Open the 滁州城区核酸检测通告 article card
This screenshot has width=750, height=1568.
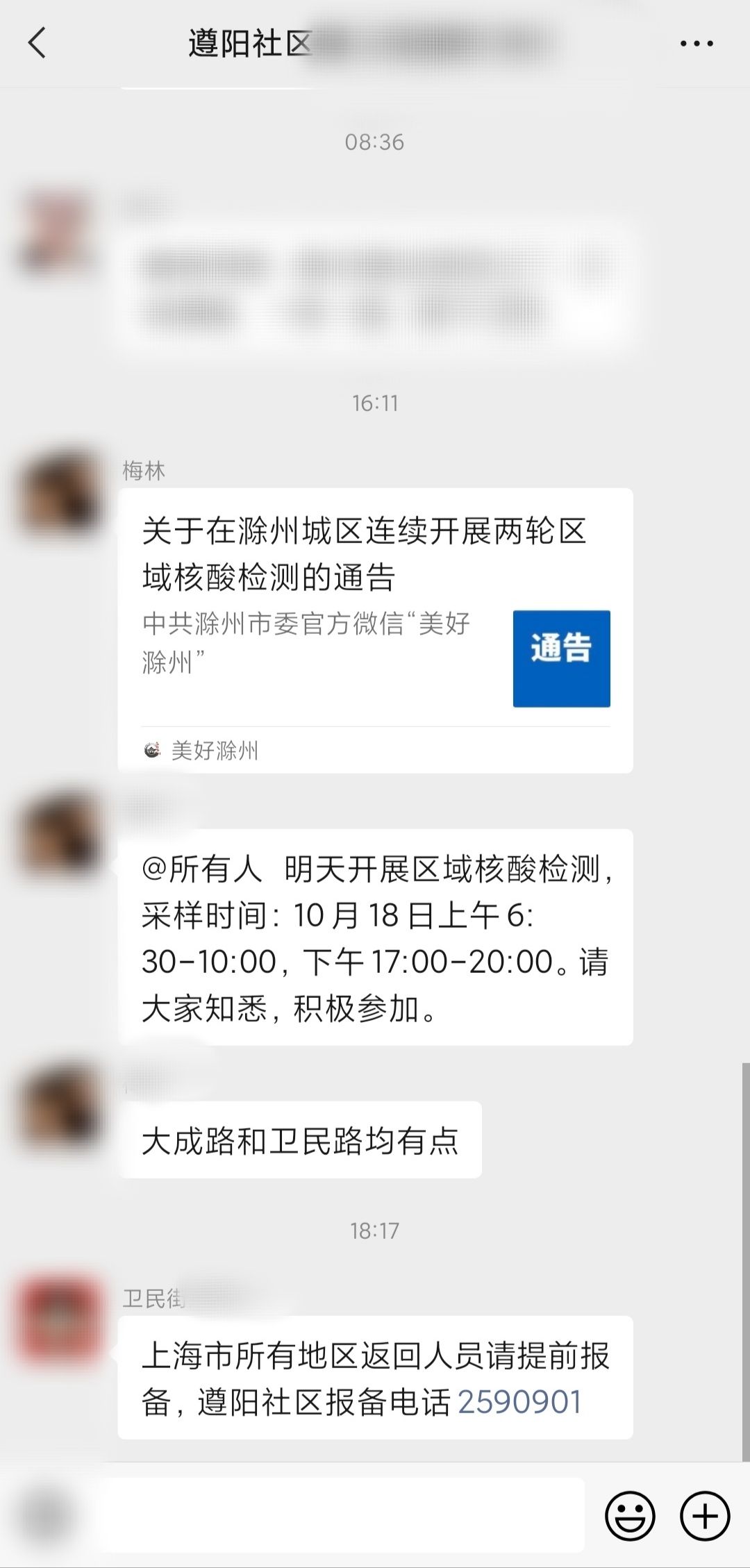click(x=375, y=630)
